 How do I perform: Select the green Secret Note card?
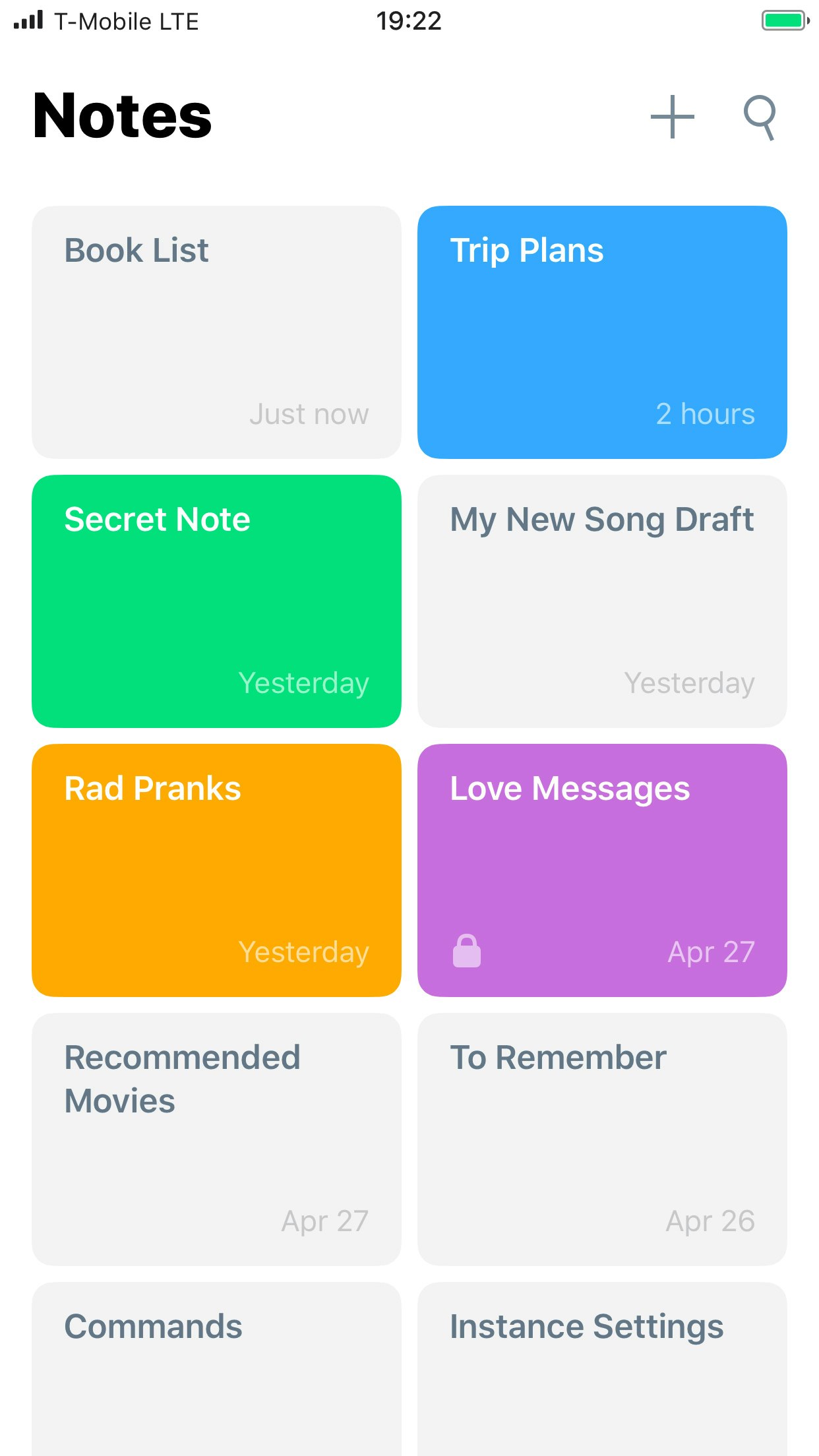[216, 601]
